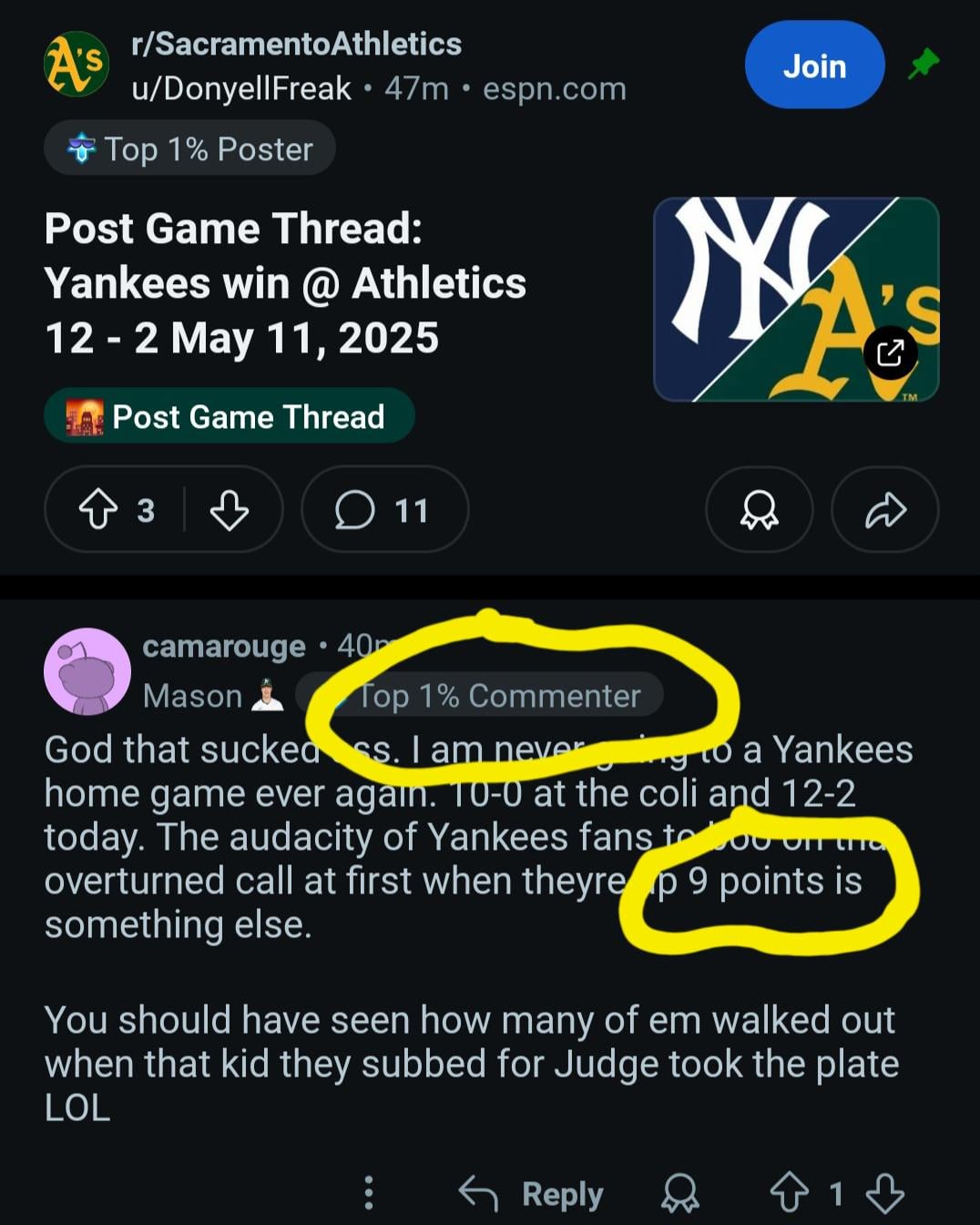980x1225 pixels.
Task: Open the r/SacramentoAthletics subreddit page
Action: coord(296,44)
